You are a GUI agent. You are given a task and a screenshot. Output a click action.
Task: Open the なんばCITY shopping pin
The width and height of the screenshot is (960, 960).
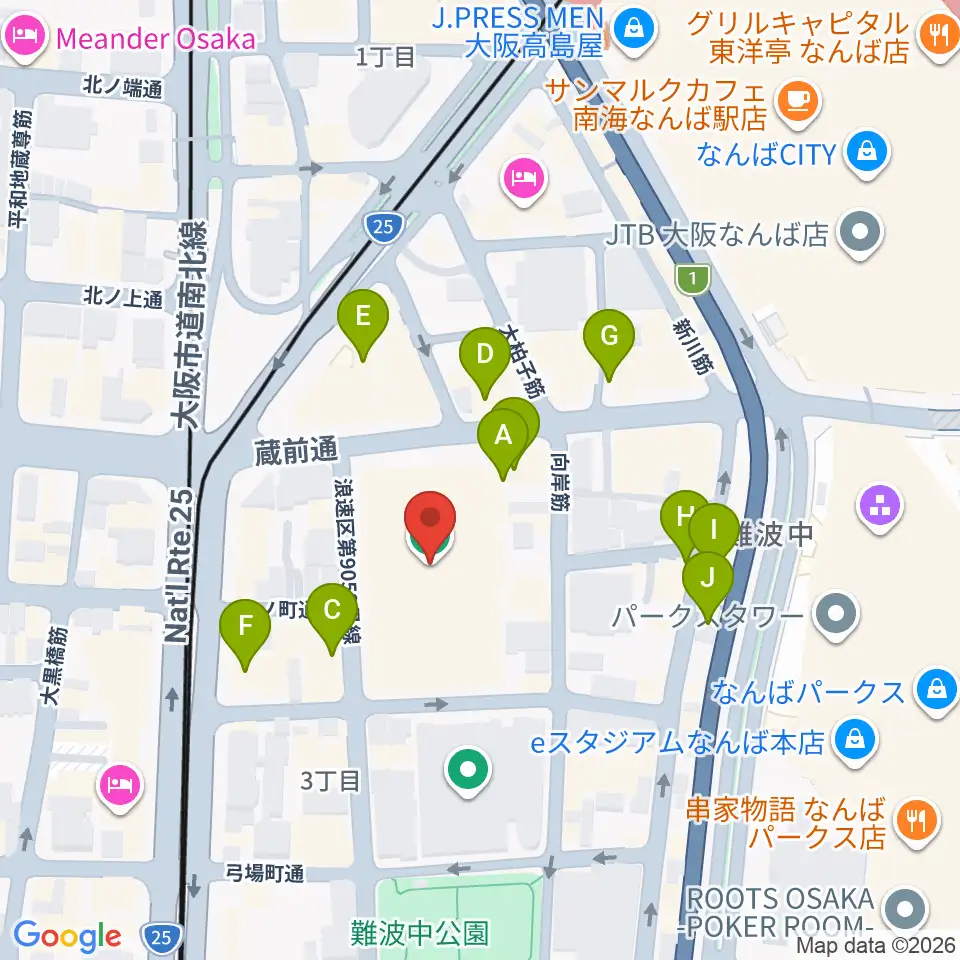(x=866, y=152)
